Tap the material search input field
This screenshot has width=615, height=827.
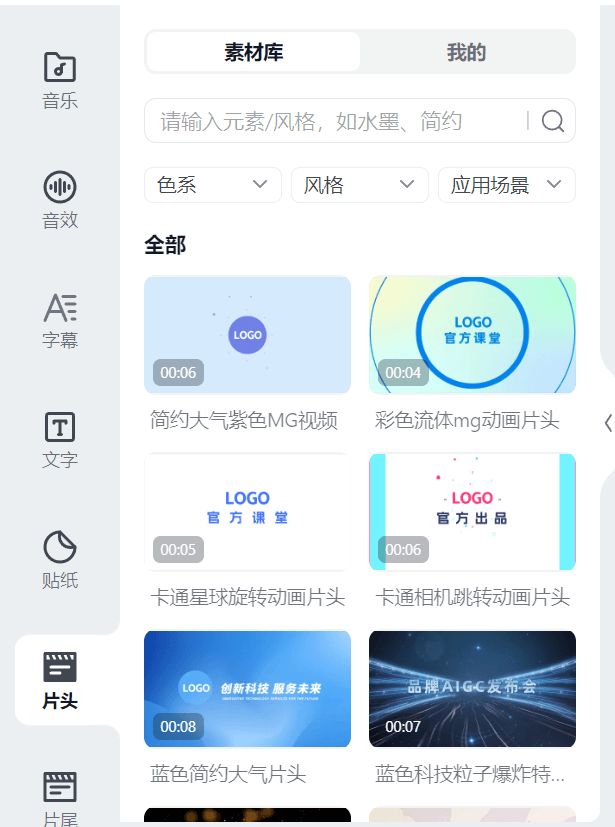pyautogui.click(x=335, y=122)
